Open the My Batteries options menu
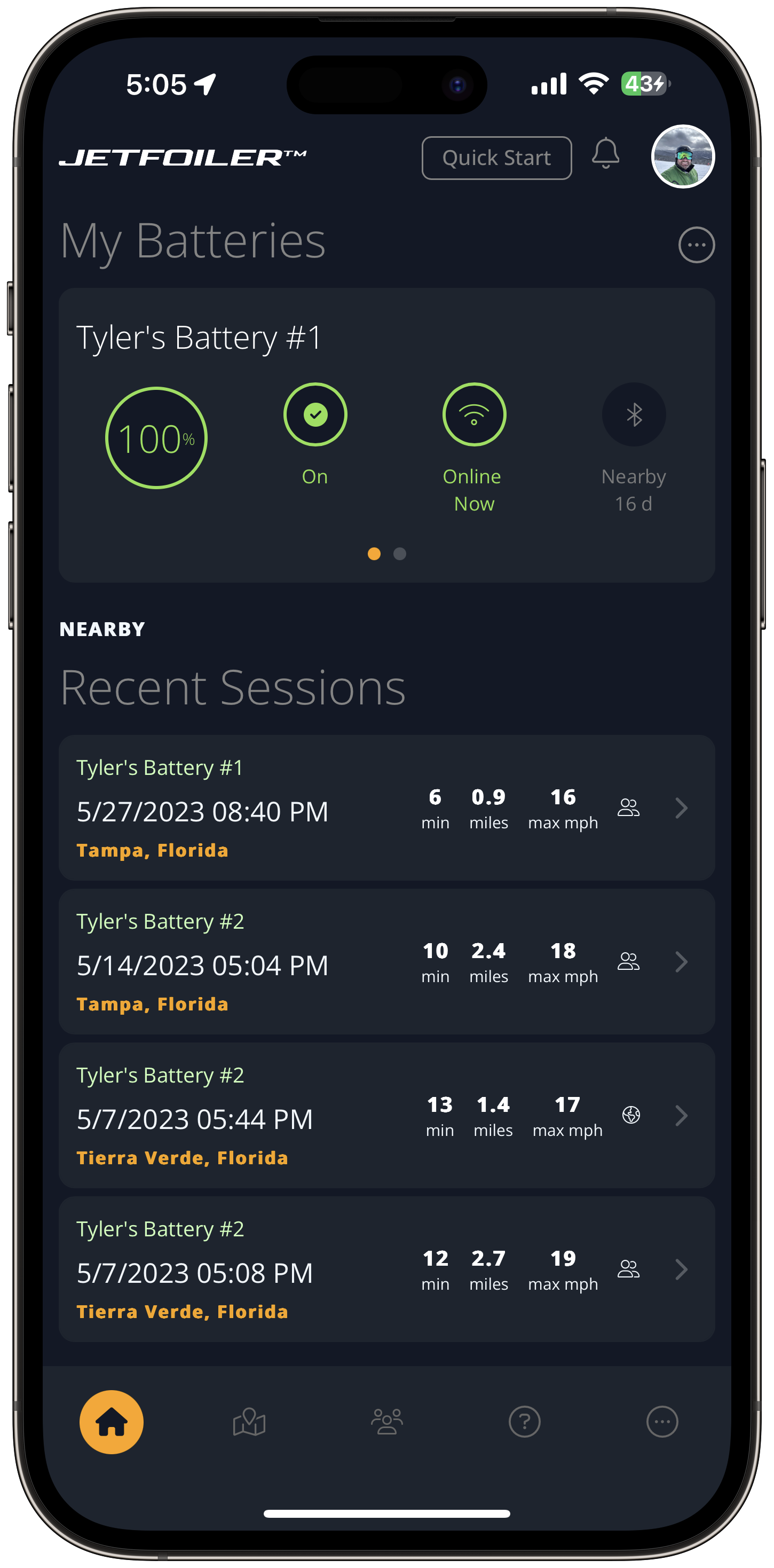The image size is (774, 1568). tap(696, 245)
